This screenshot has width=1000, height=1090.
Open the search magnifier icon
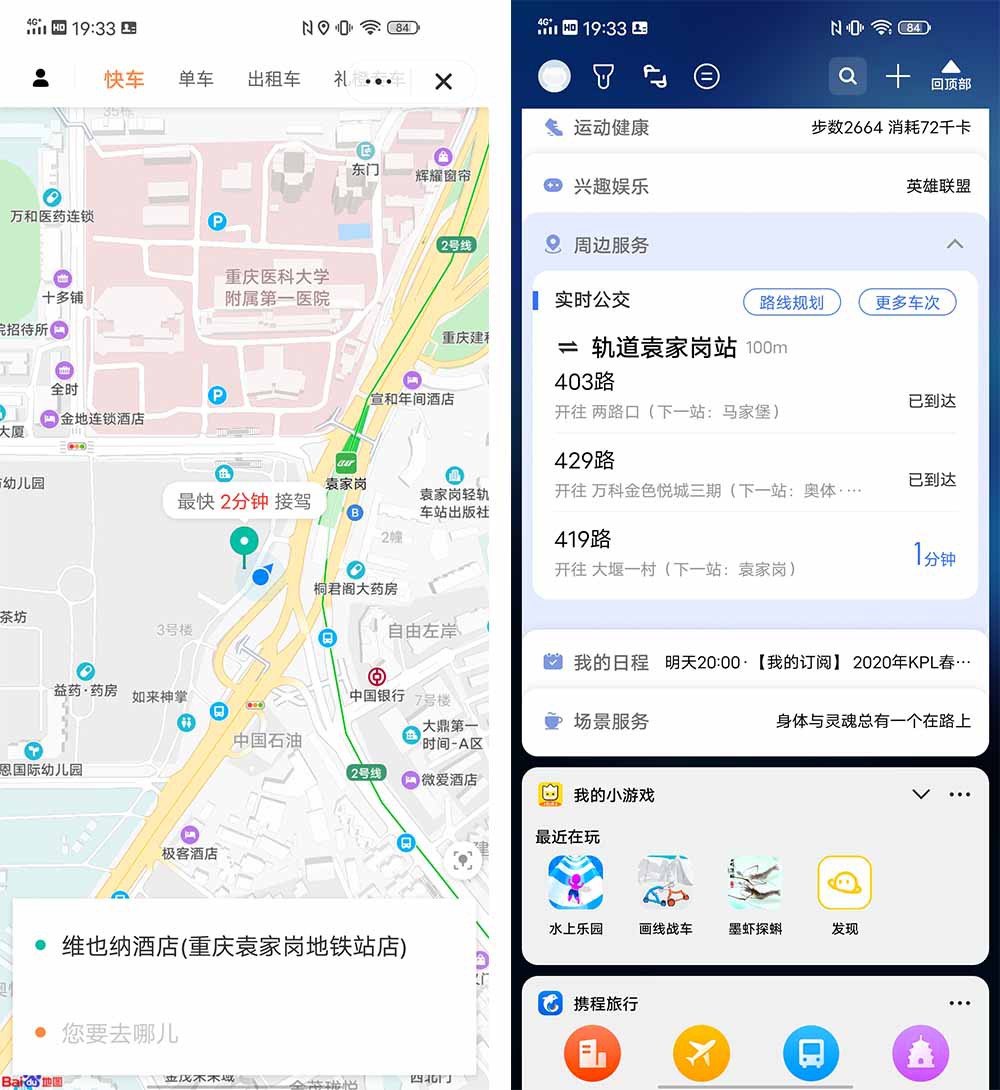(x=847, y=76)
